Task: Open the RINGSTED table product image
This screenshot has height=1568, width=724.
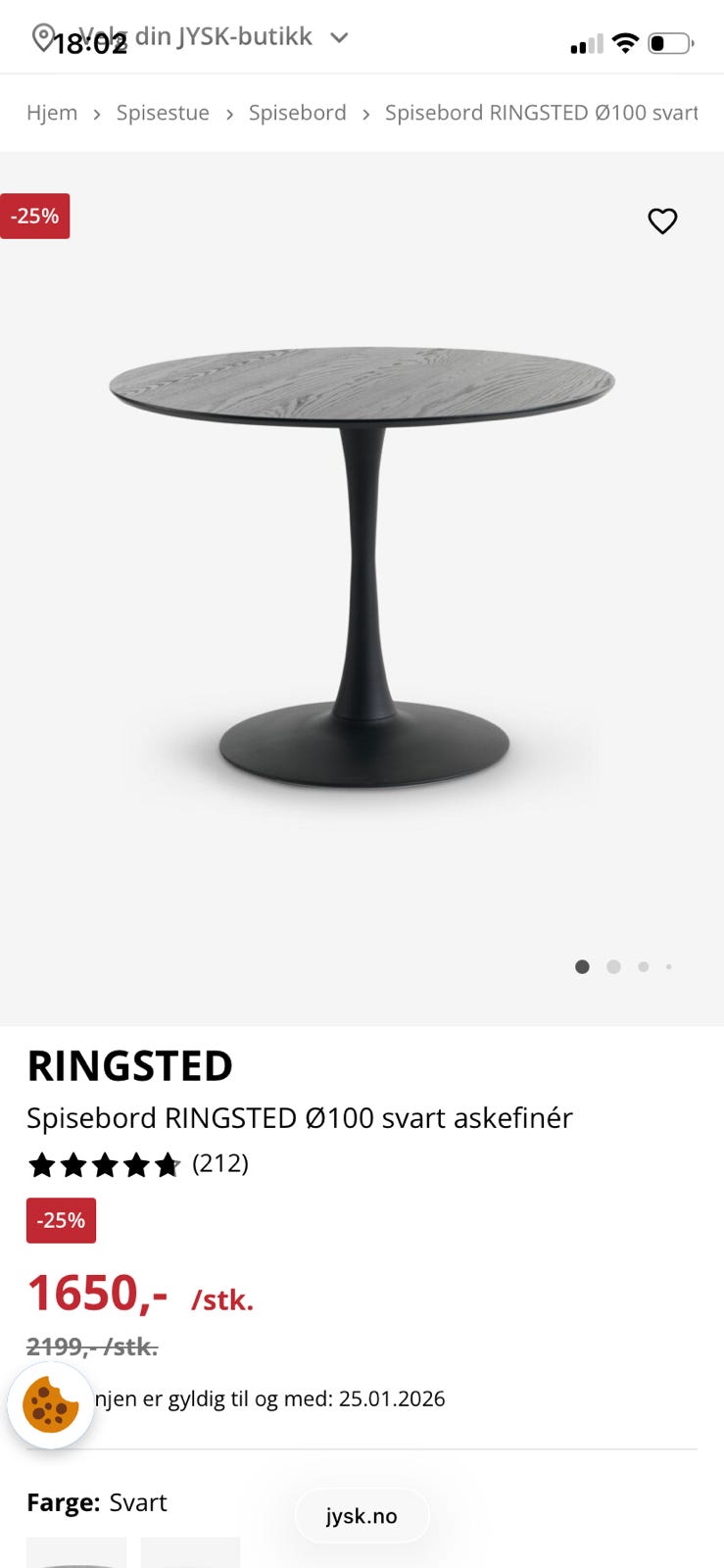Action: click(362, 568)
